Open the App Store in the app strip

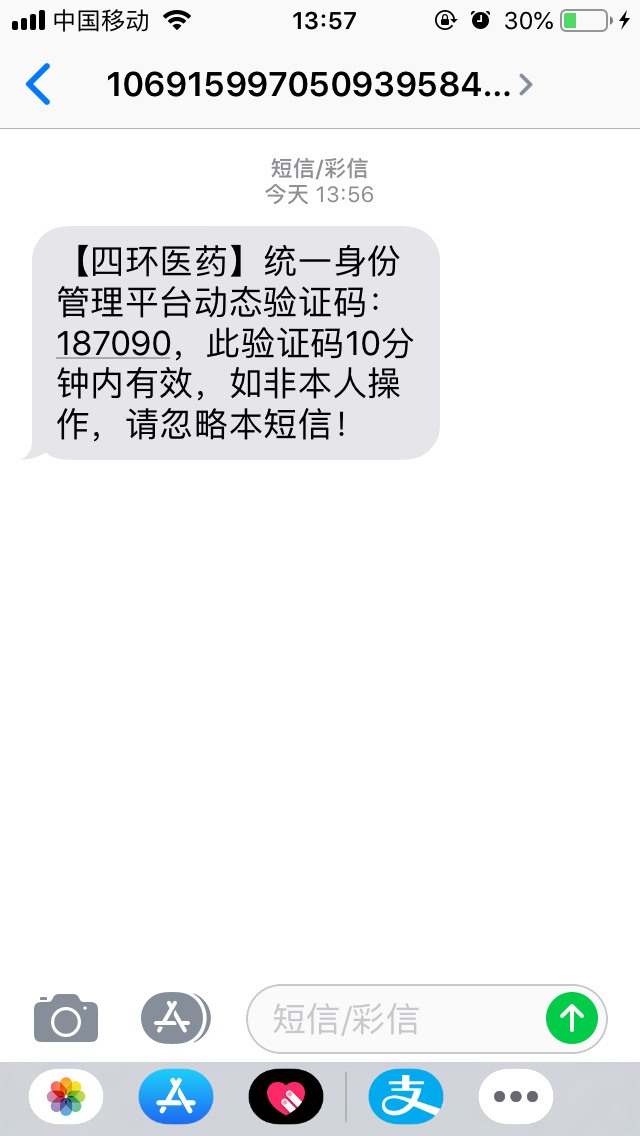176,1096
